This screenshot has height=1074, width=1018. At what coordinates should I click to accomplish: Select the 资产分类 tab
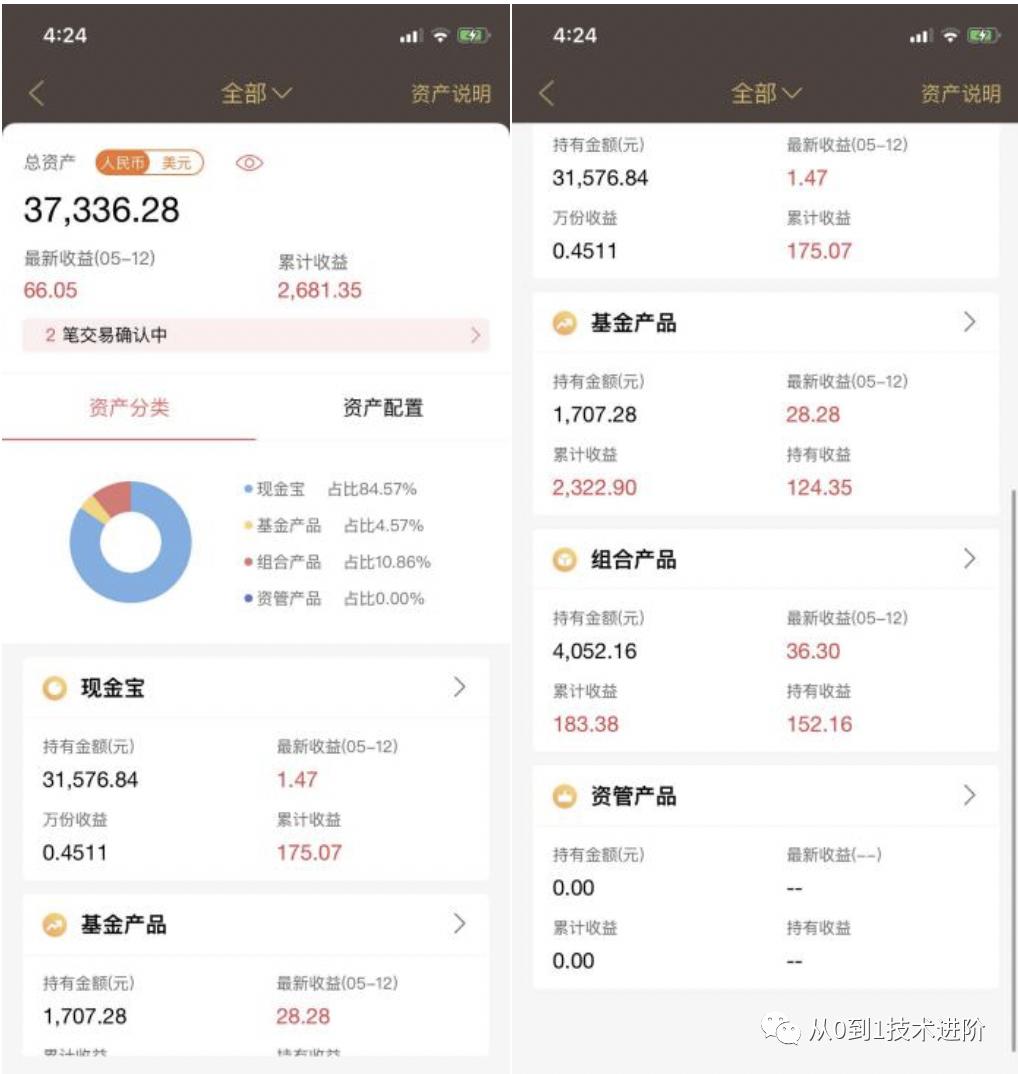tap(128, 407)
